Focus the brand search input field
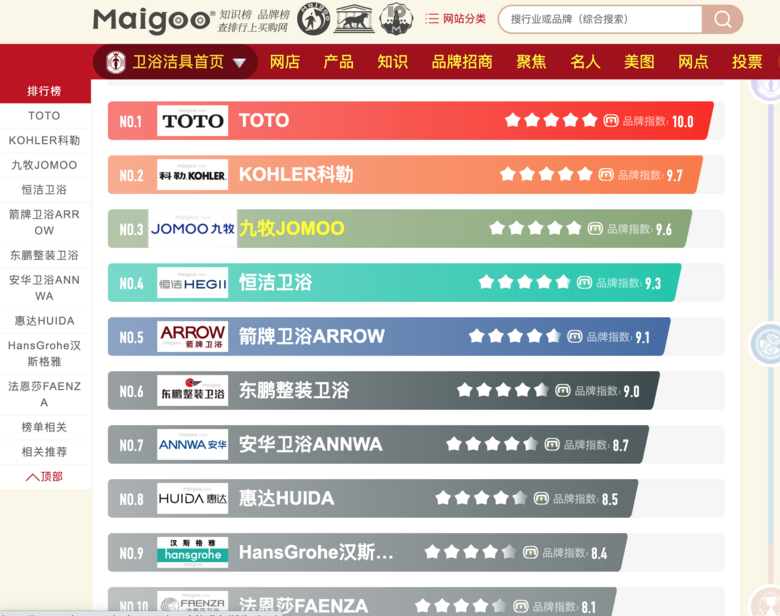780x616 pixels. [x=600, y=19]
